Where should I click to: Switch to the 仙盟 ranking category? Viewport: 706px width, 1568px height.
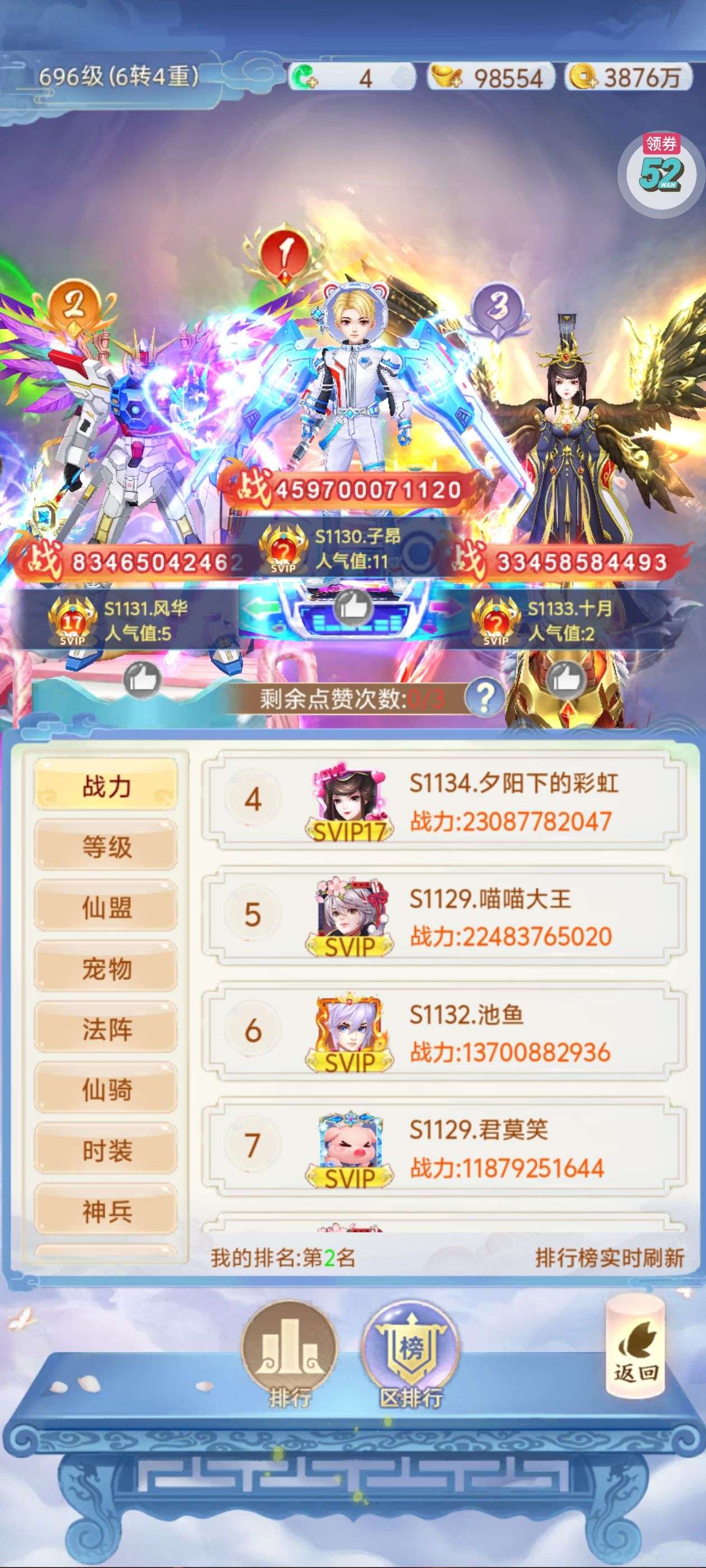[x=106, y=908]
